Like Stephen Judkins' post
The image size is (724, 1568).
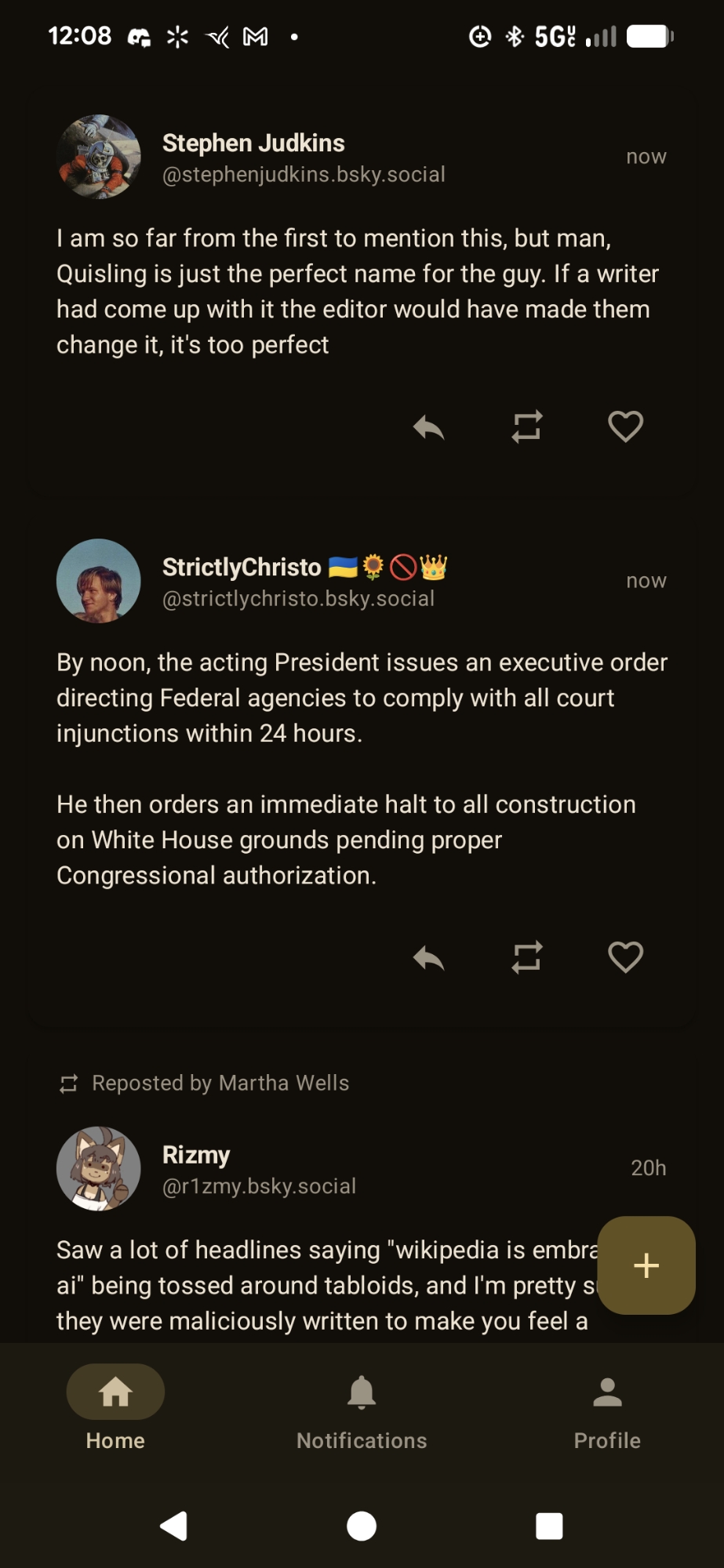[x=625, y=426]
